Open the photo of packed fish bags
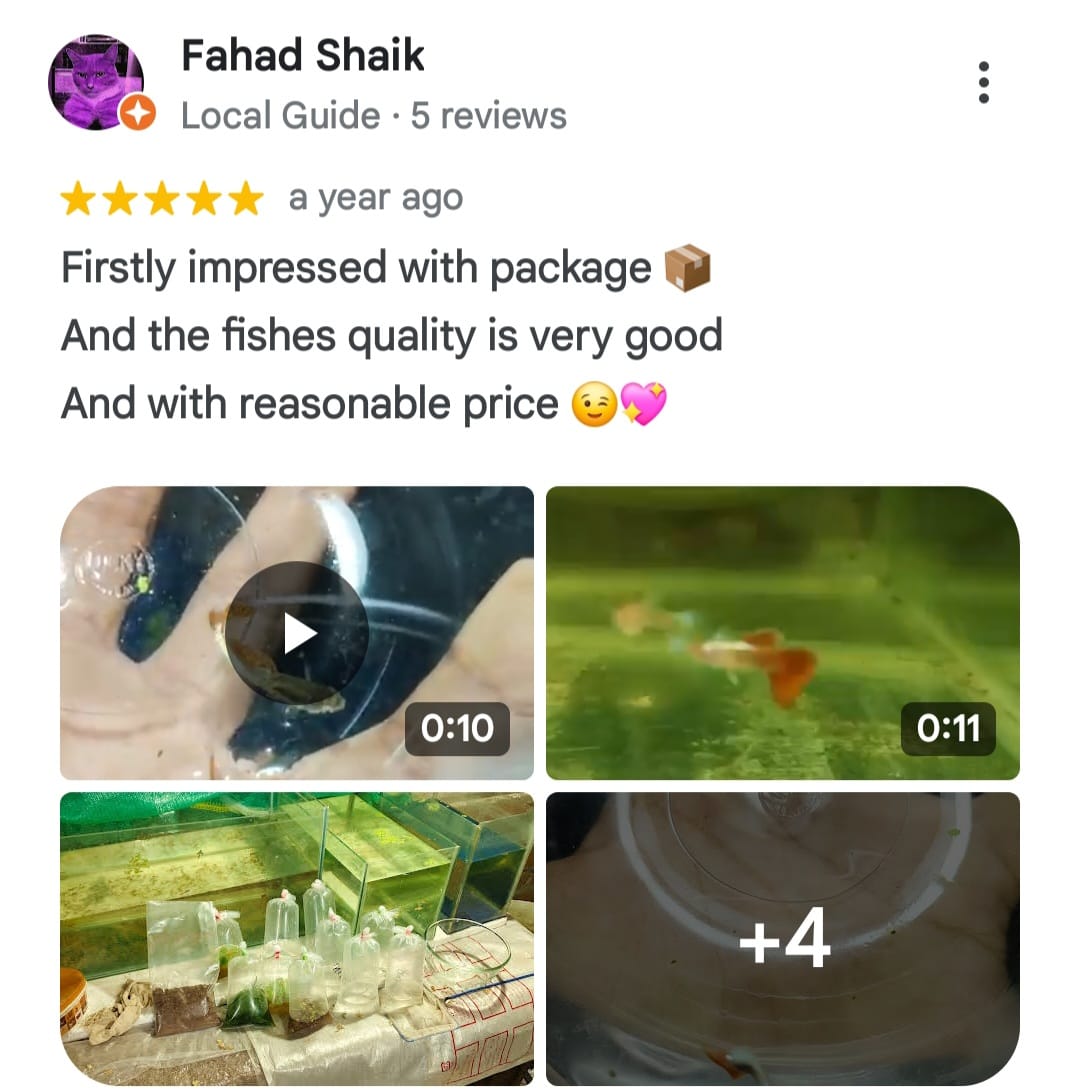Image resolution: width=1080 pixels, height=1092 pixels. coord(296,937)
